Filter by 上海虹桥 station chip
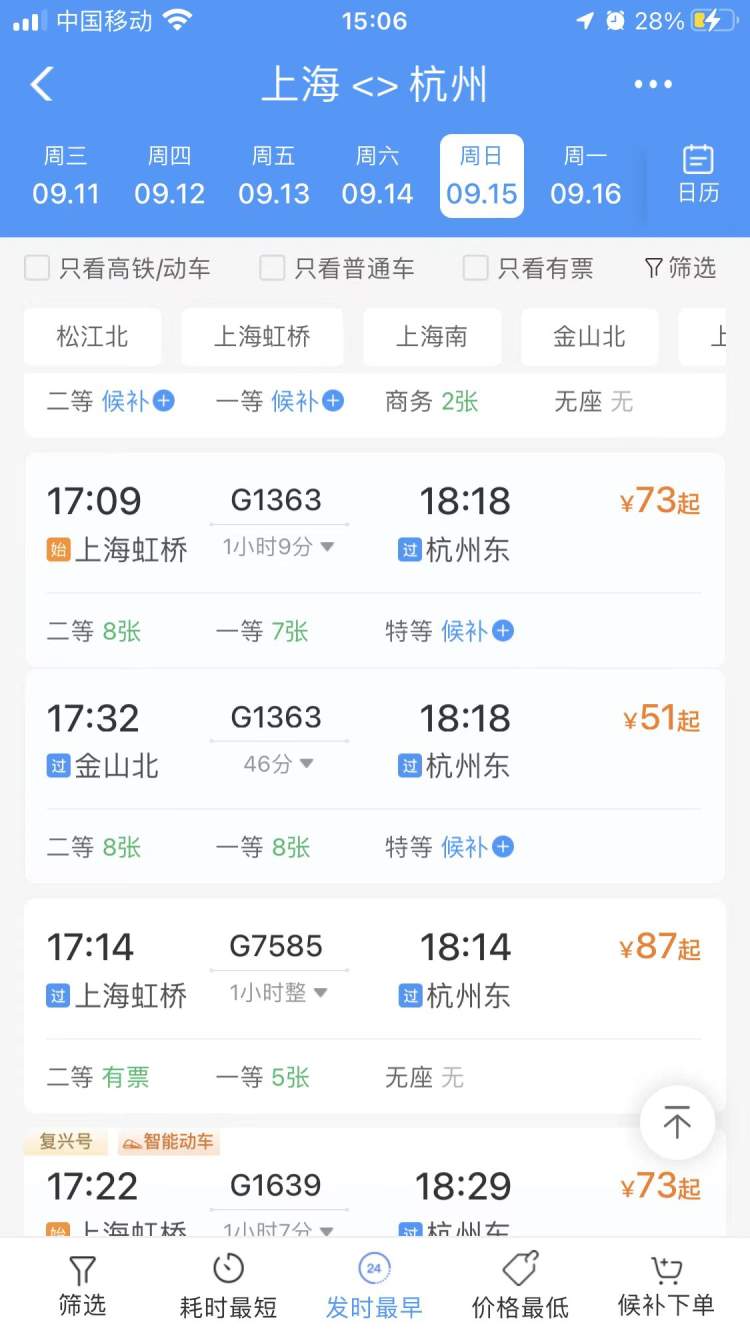750x1334 pixels. 262,337
